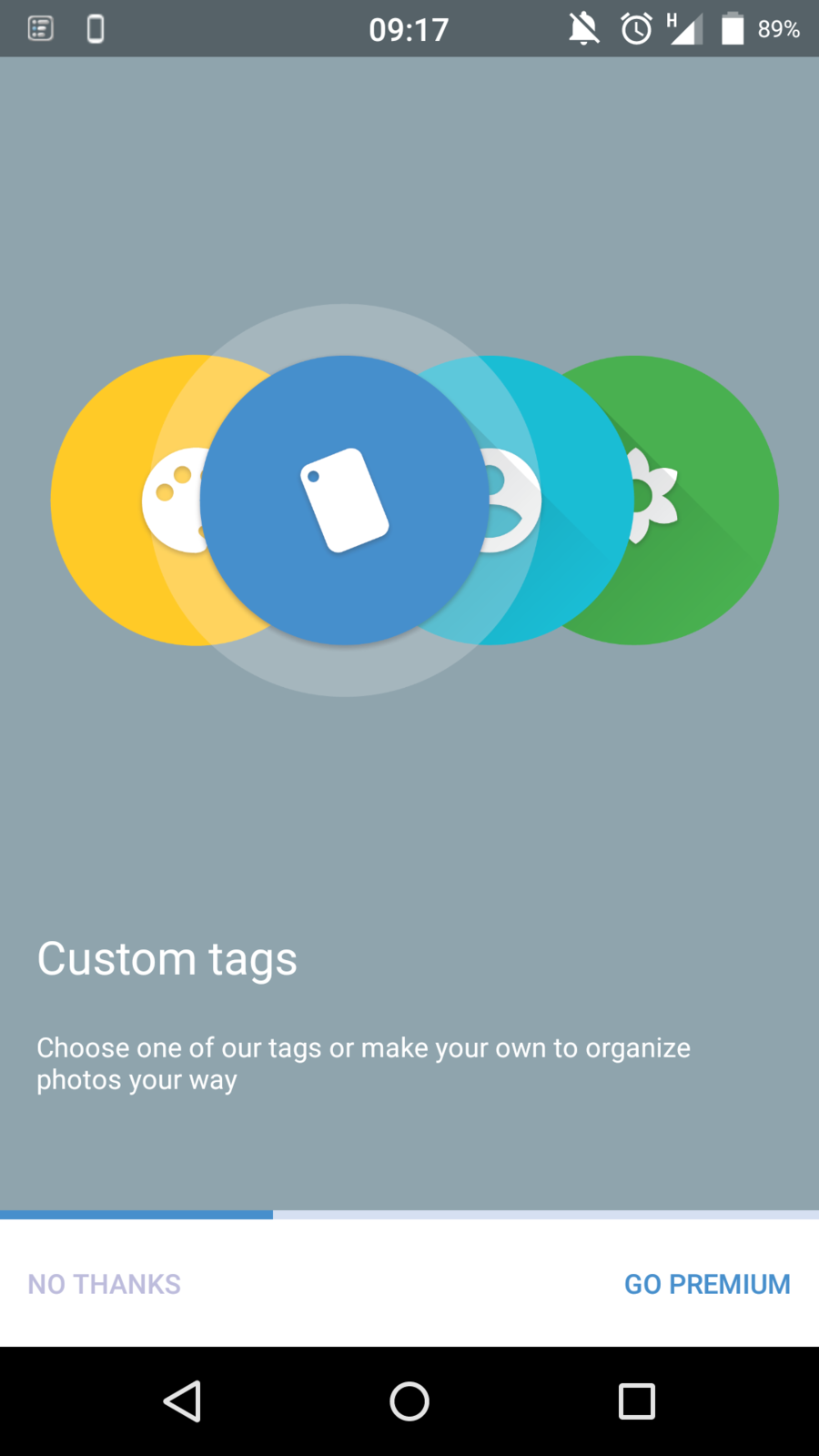Decline with the No Thanks button
The height and width of the screenshot is (1456, 819).
point(105,1284)
